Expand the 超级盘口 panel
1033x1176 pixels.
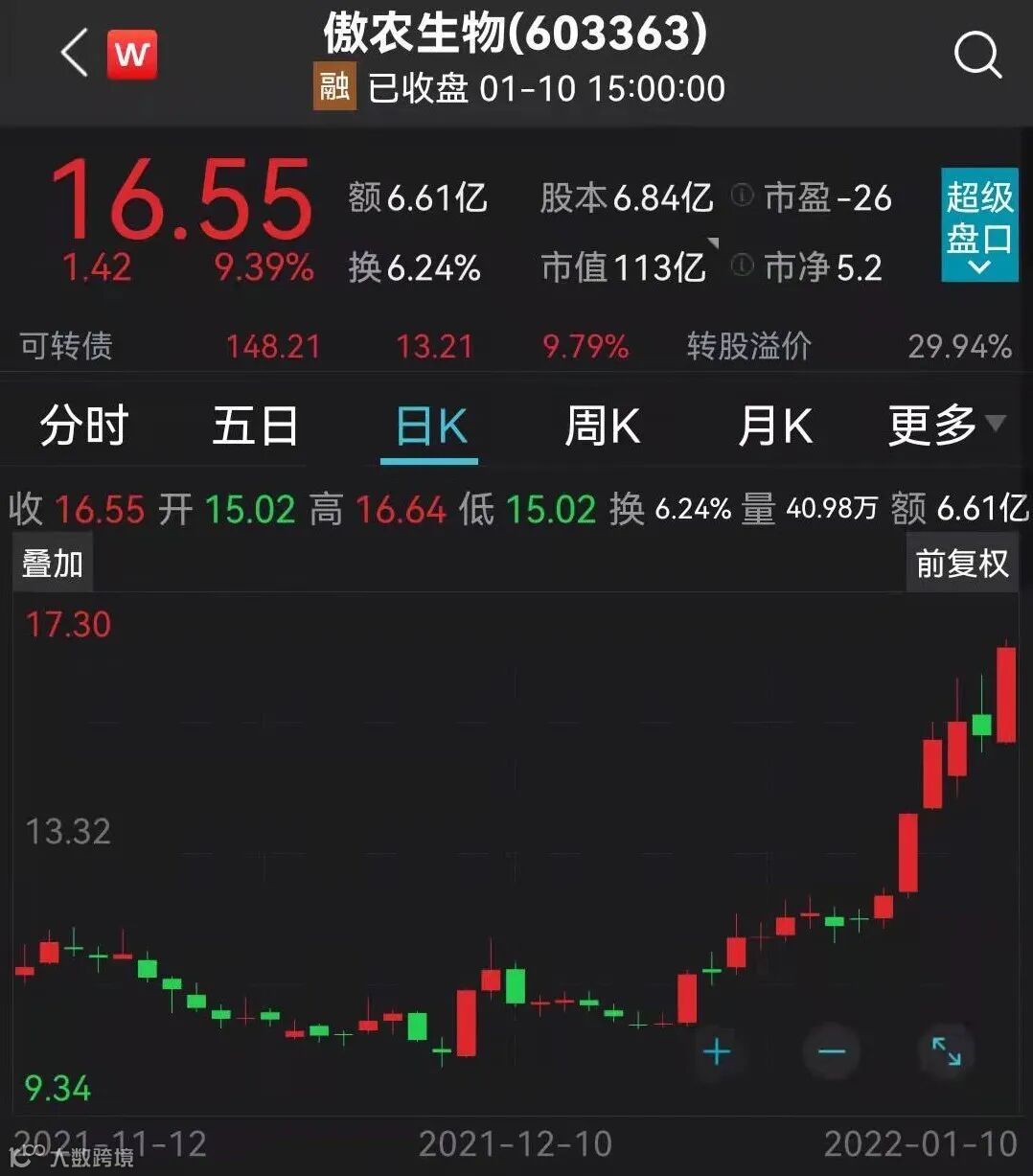click(x=978, y=224)
